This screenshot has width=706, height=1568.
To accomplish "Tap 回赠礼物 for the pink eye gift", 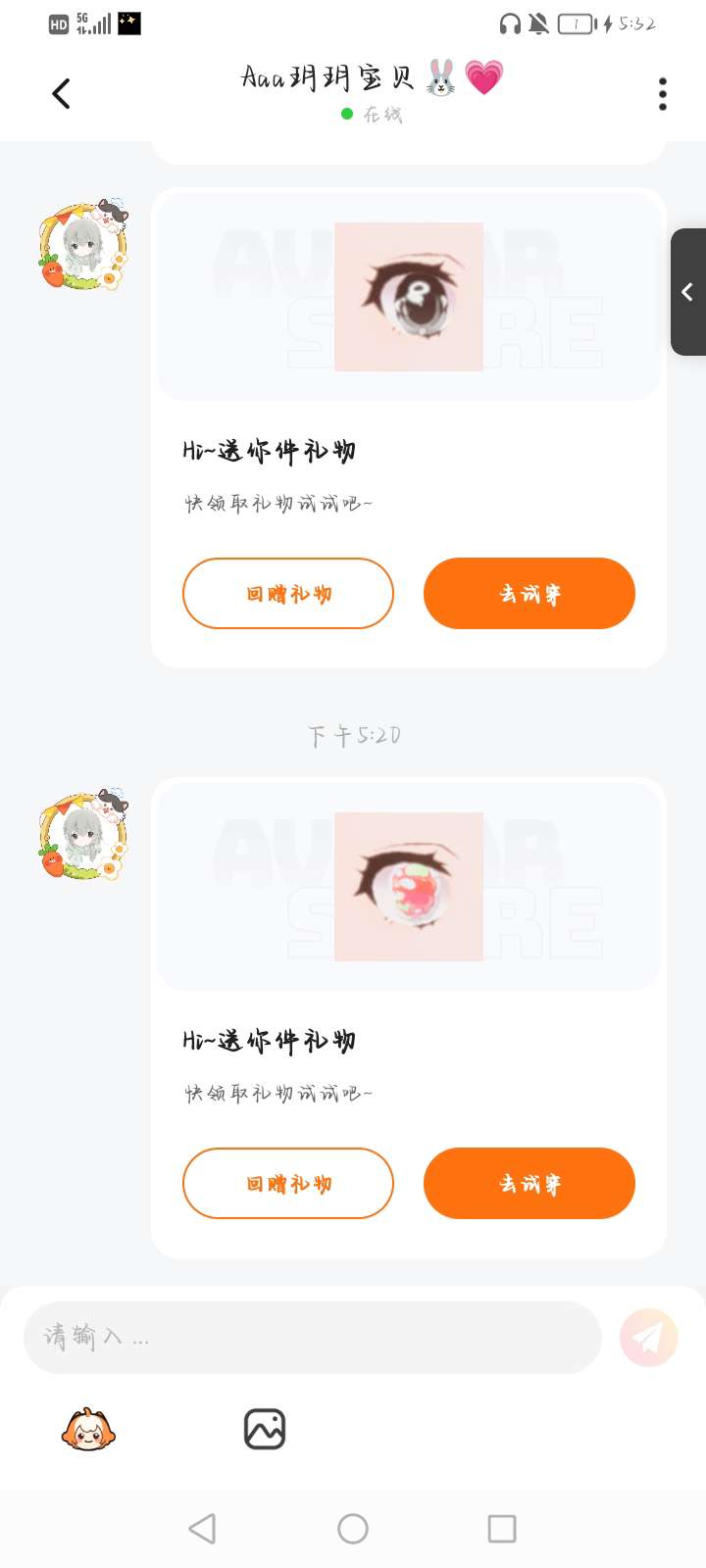I will 288,1183.
